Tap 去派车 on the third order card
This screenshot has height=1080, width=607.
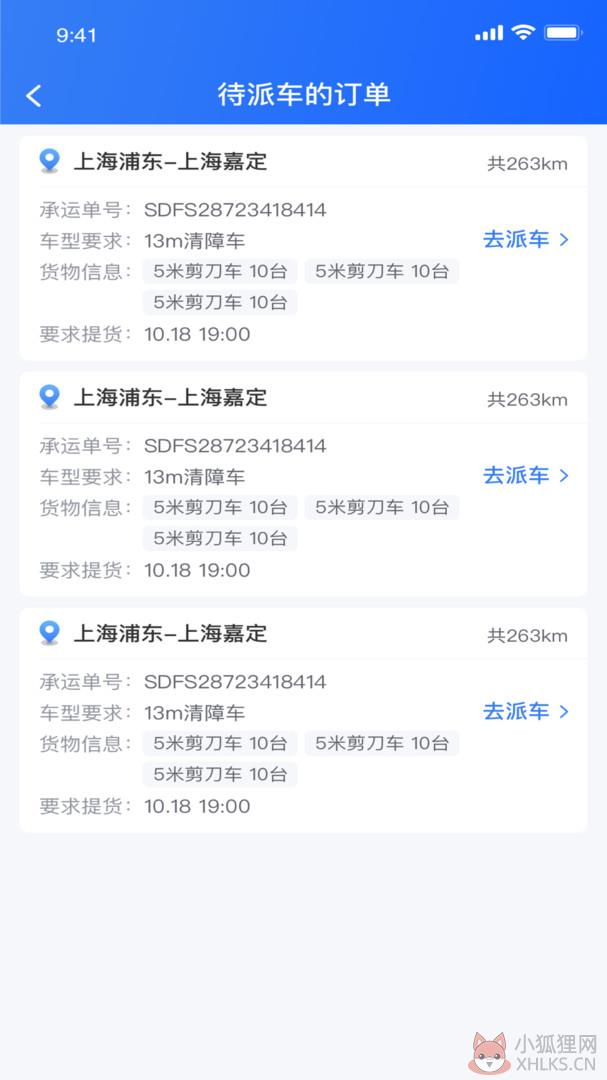point(526,712)
